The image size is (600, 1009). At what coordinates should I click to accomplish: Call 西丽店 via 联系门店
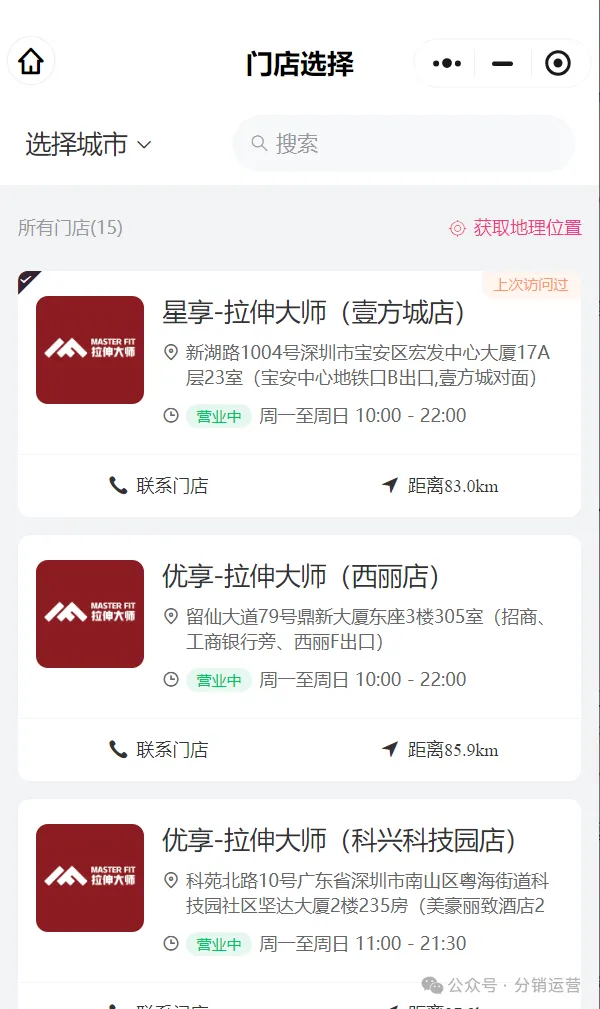(158, 749)
